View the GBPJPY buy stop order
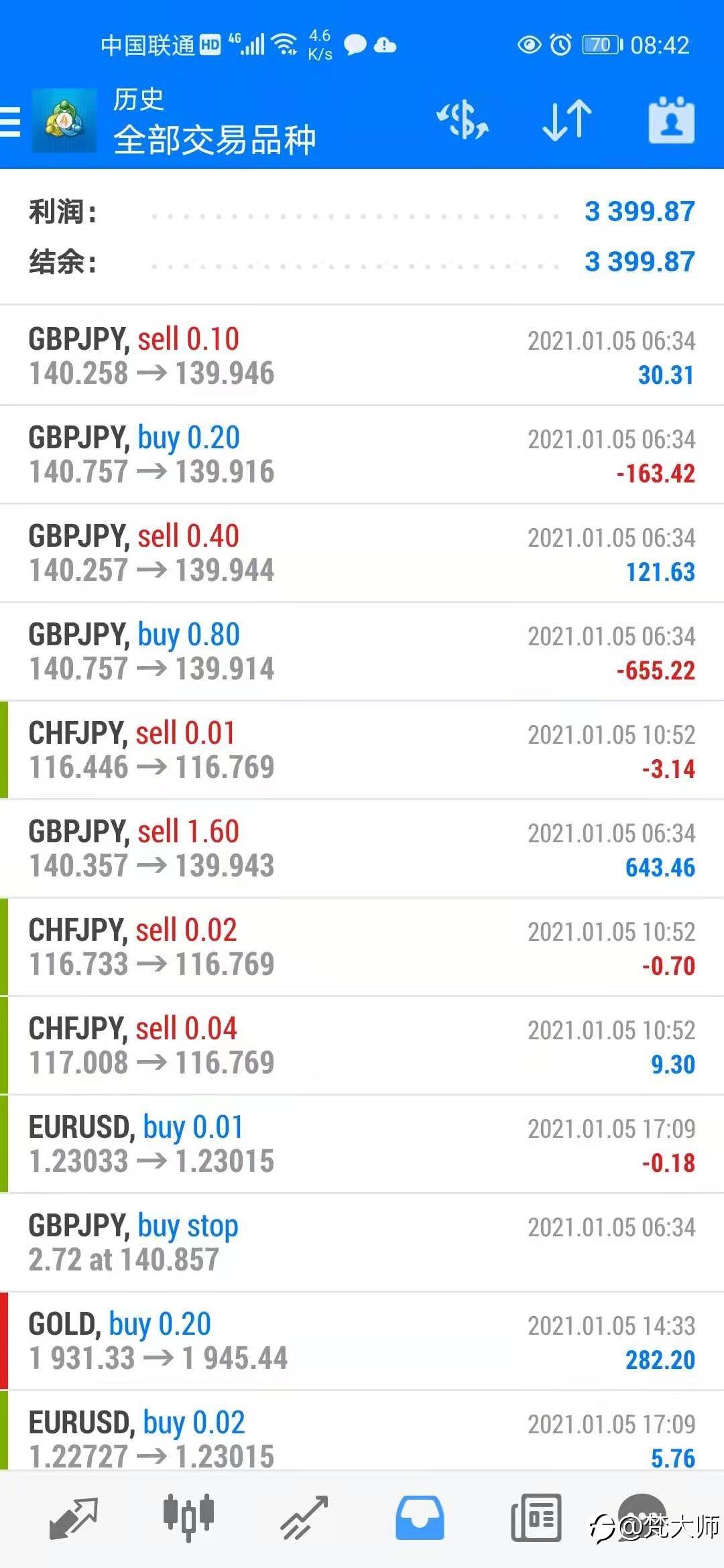724x1568 pixels. pos(362,1242)
